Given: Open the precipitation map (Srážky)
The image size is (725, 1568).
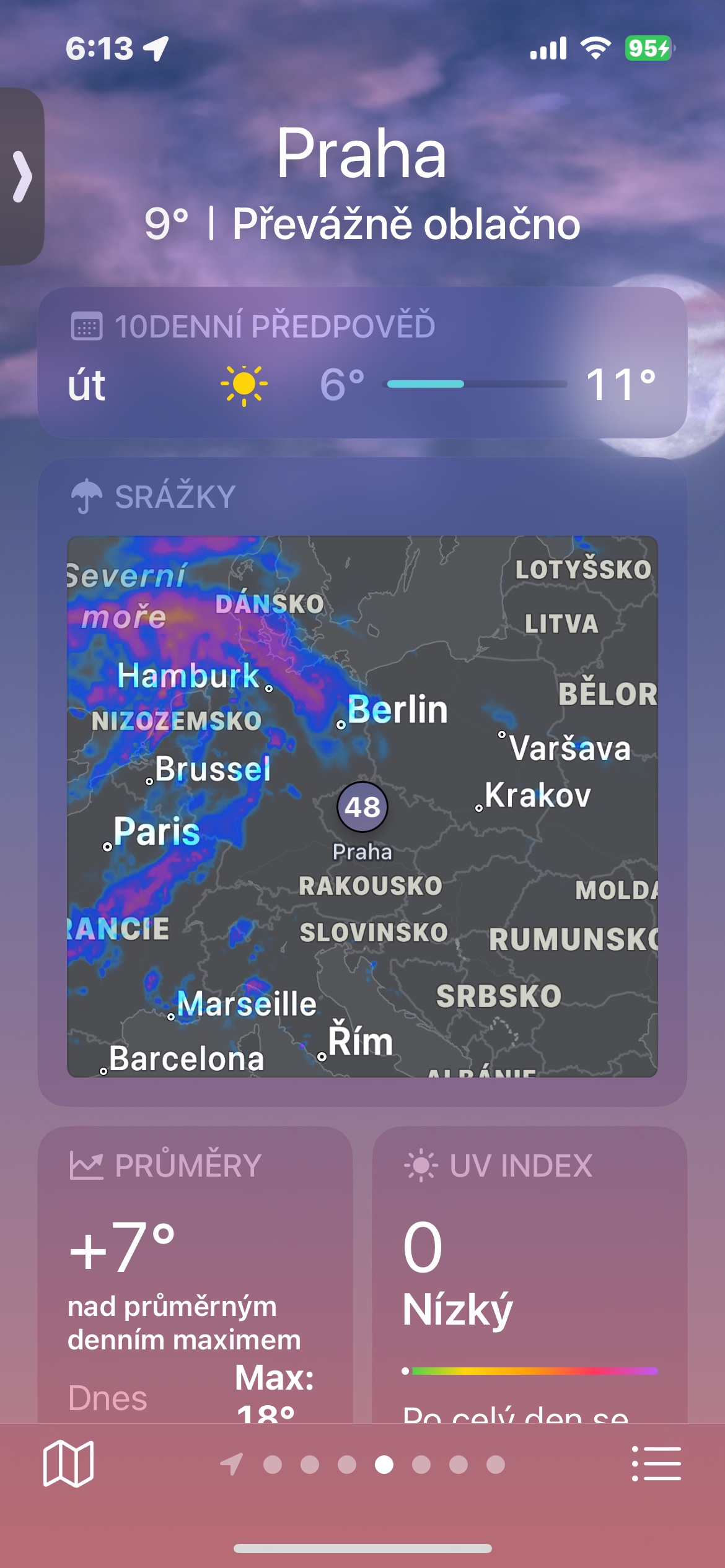Looking at the screenshot, I should tap(362, 805).
